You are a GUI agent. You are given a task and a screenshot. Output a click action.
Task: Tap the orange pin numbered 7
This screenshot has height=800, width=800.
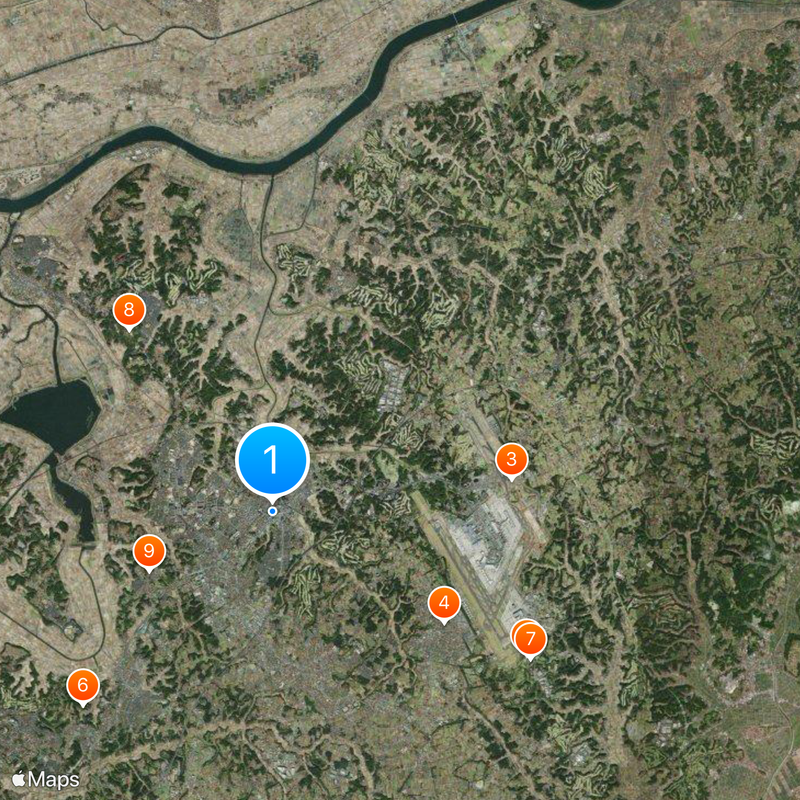coord(531,638)
